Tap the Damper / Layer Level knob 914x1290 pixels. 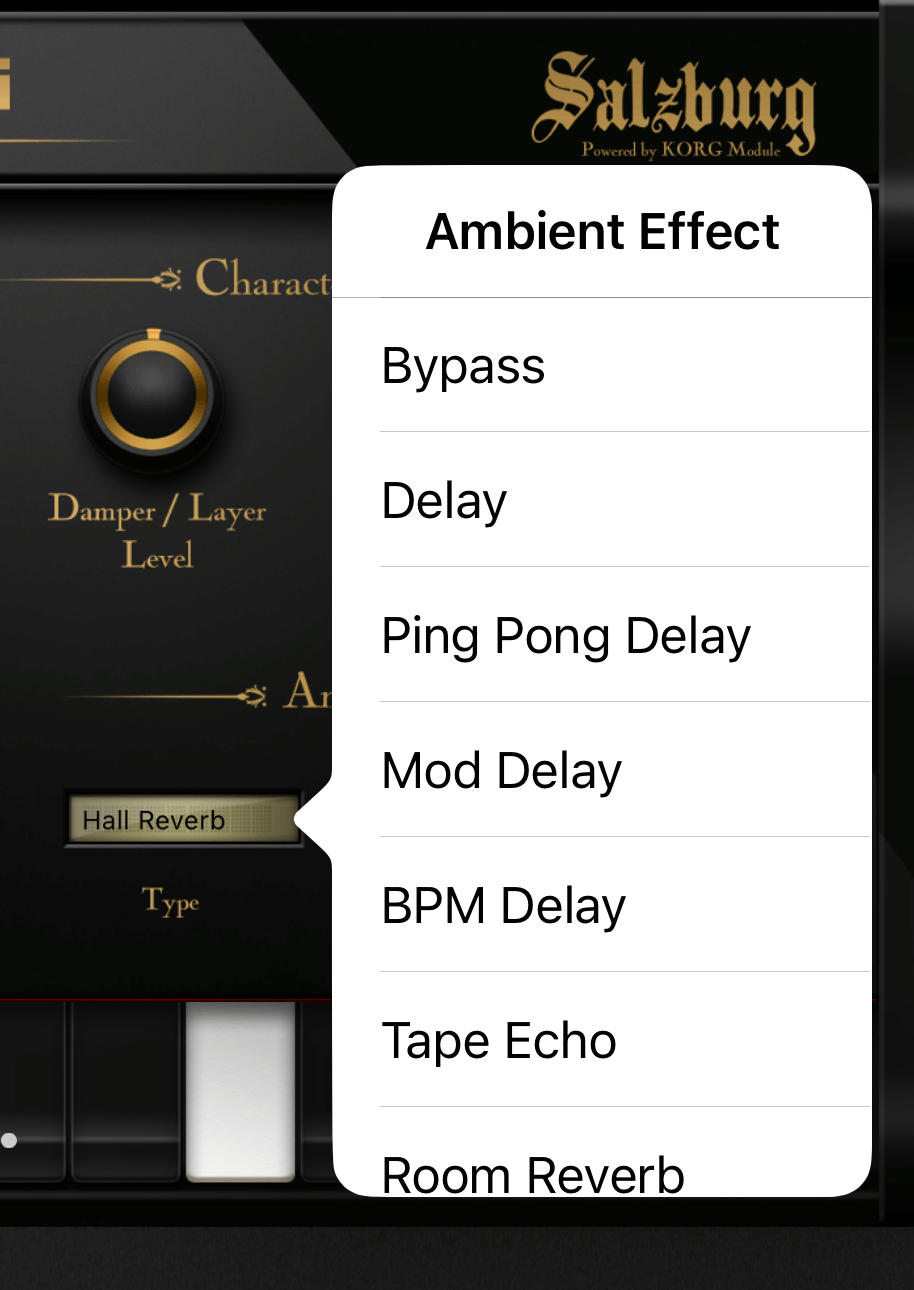coord(152,398)
